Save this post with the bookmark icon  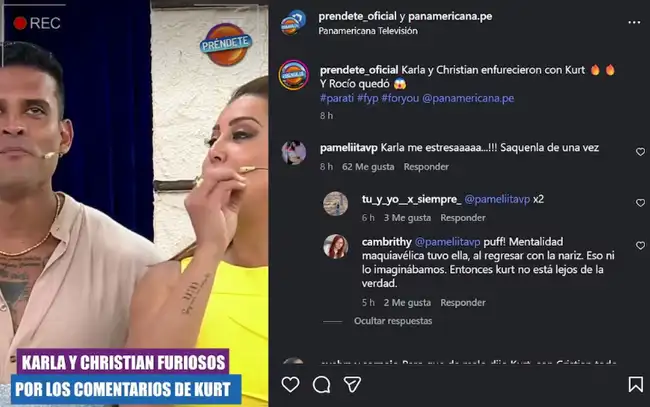click(636, 384)
